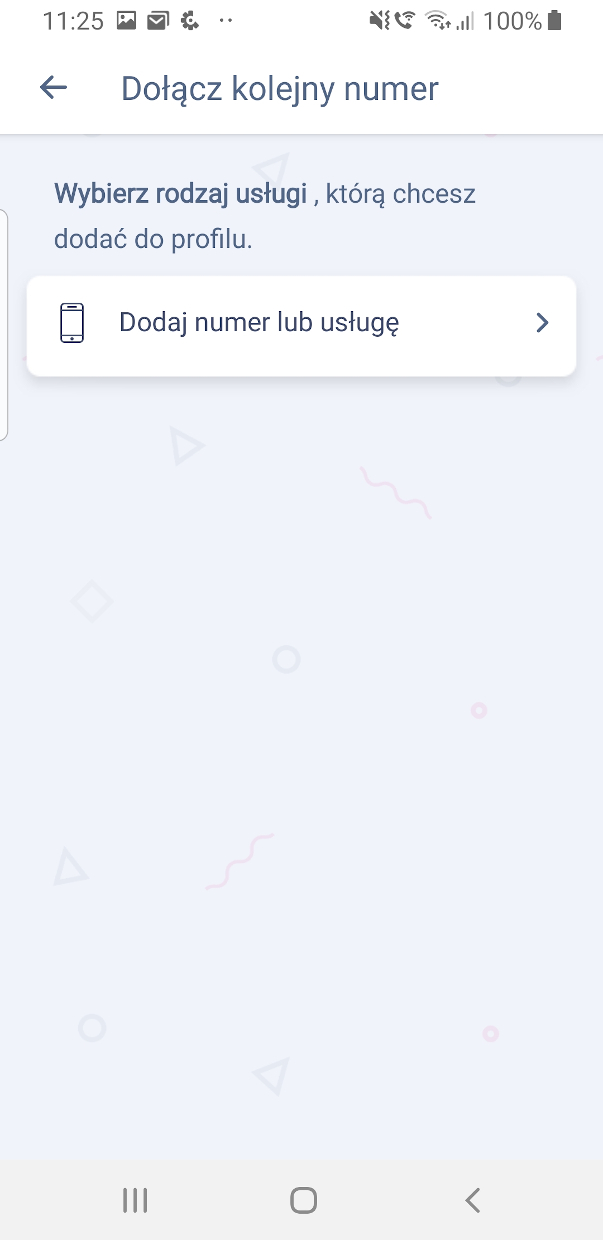This screenshot has width=603, height=1240.
Task: Tap the system home button
Action: click(303, 1200)
